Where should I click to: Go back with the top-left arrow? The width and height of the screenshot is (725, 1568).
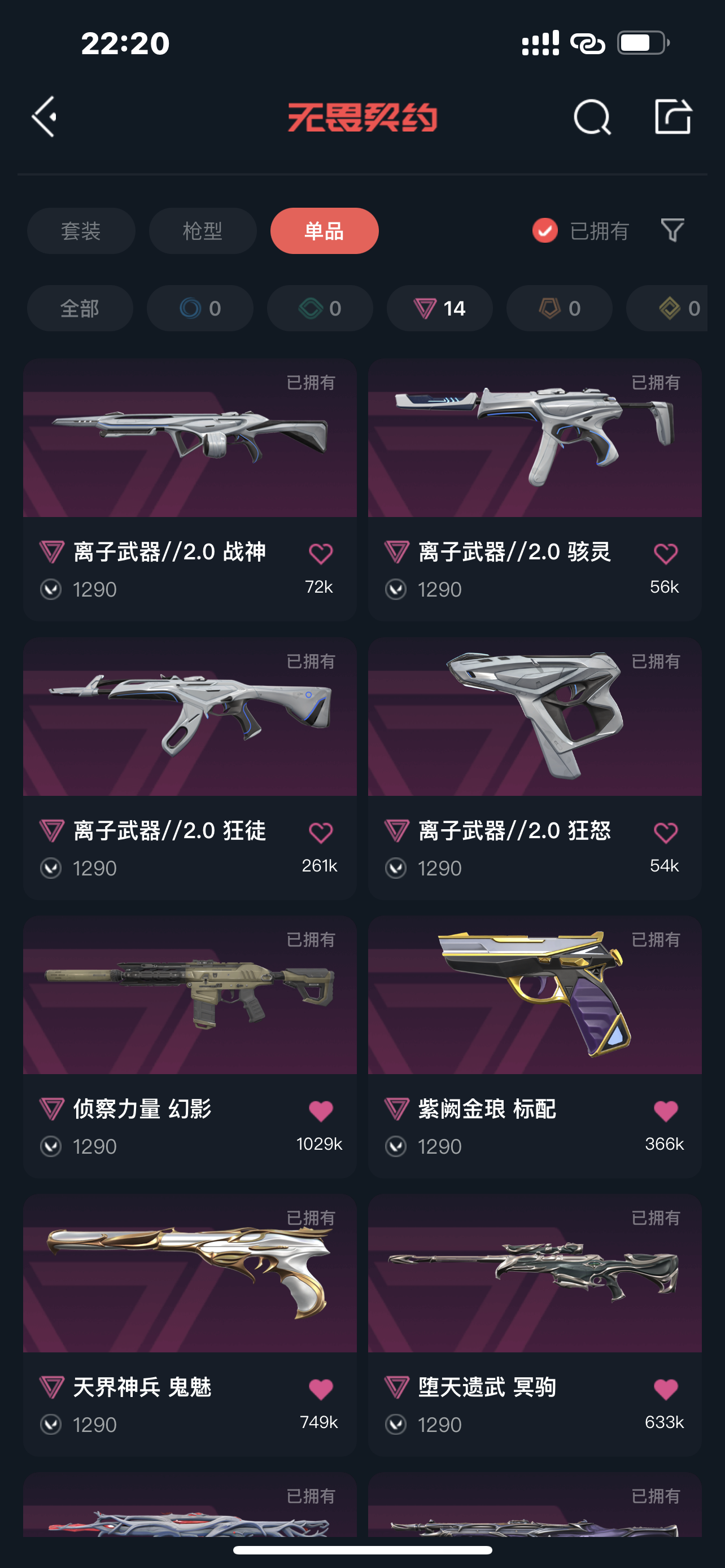coord(45,116)
